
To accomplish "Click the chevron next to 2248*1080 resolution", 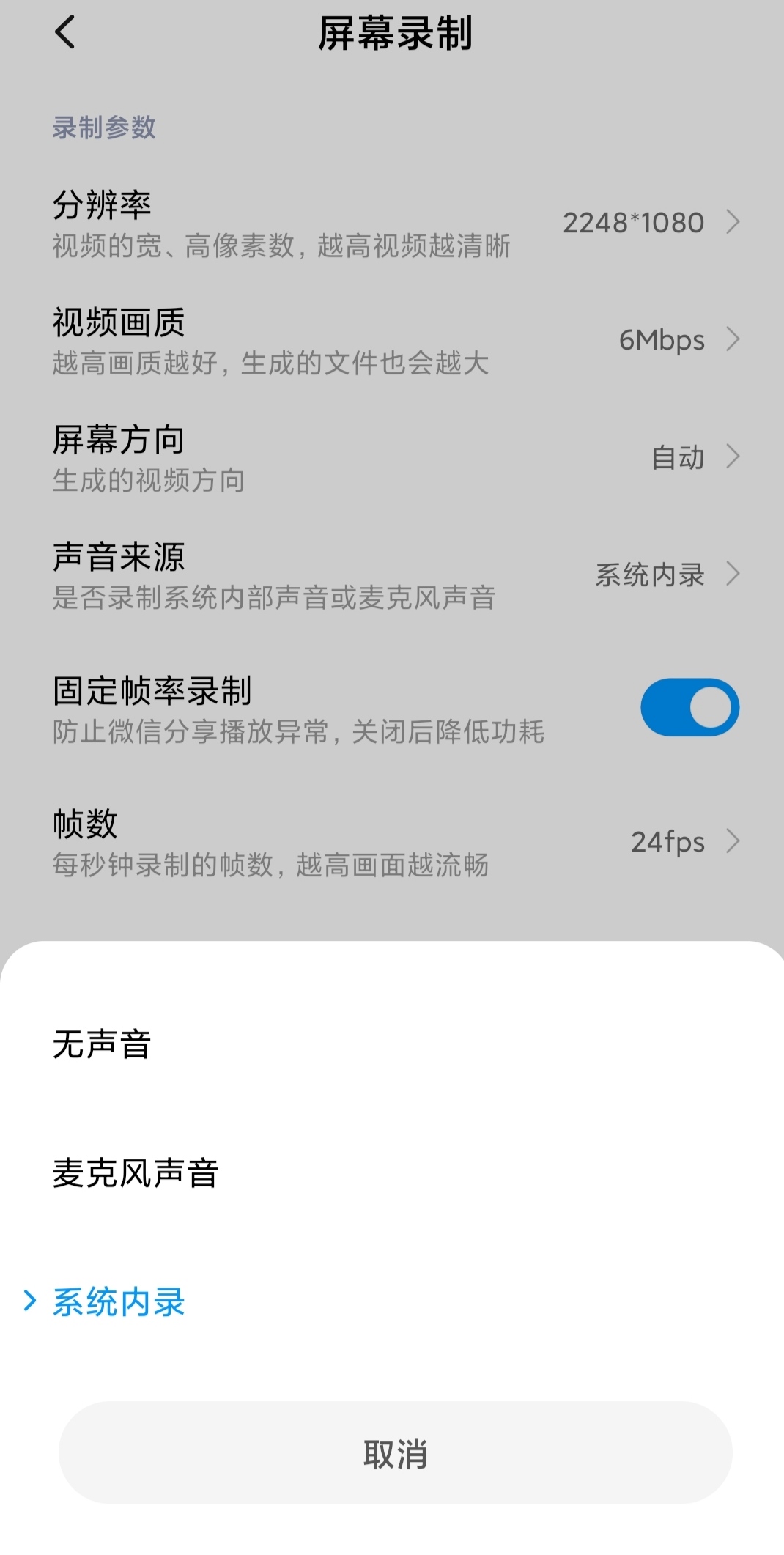I will coord(733,223).
